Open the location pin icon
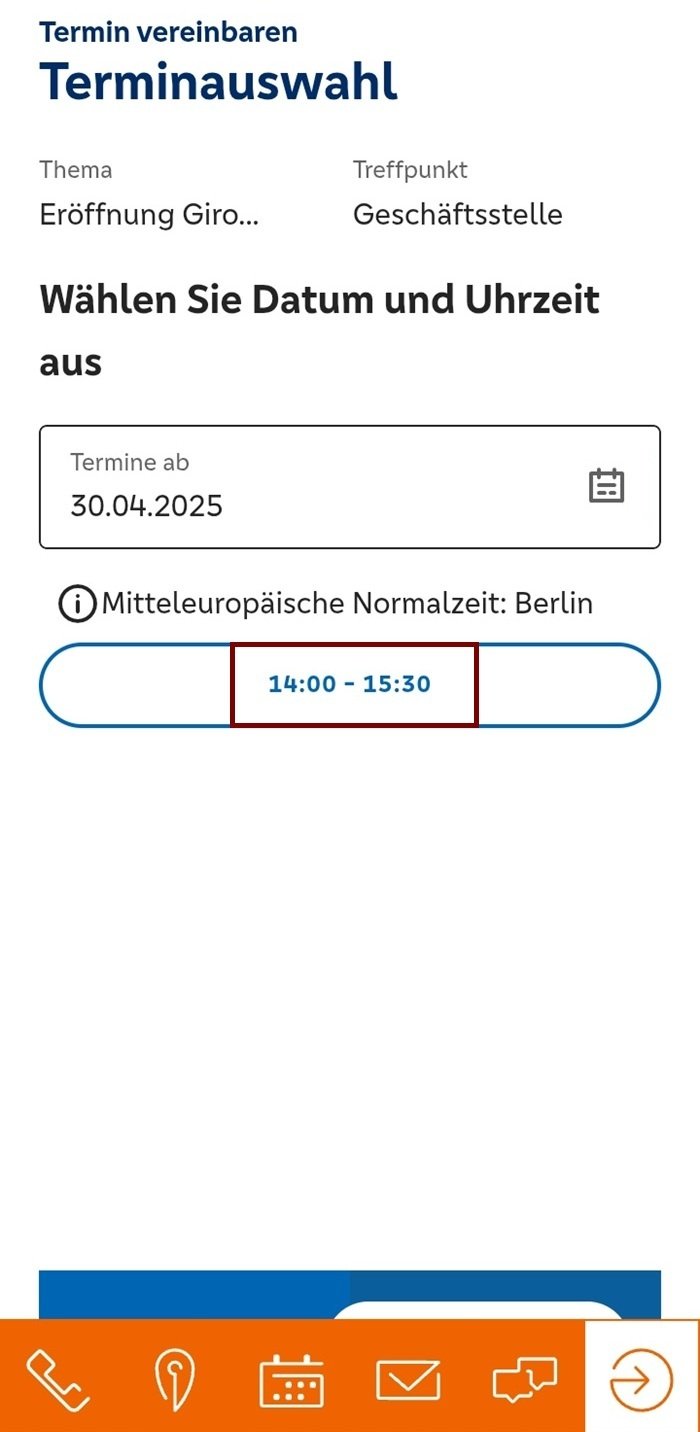This screenshot has width=700, height=1432. pyautogui.click(x=175, y=1381)
